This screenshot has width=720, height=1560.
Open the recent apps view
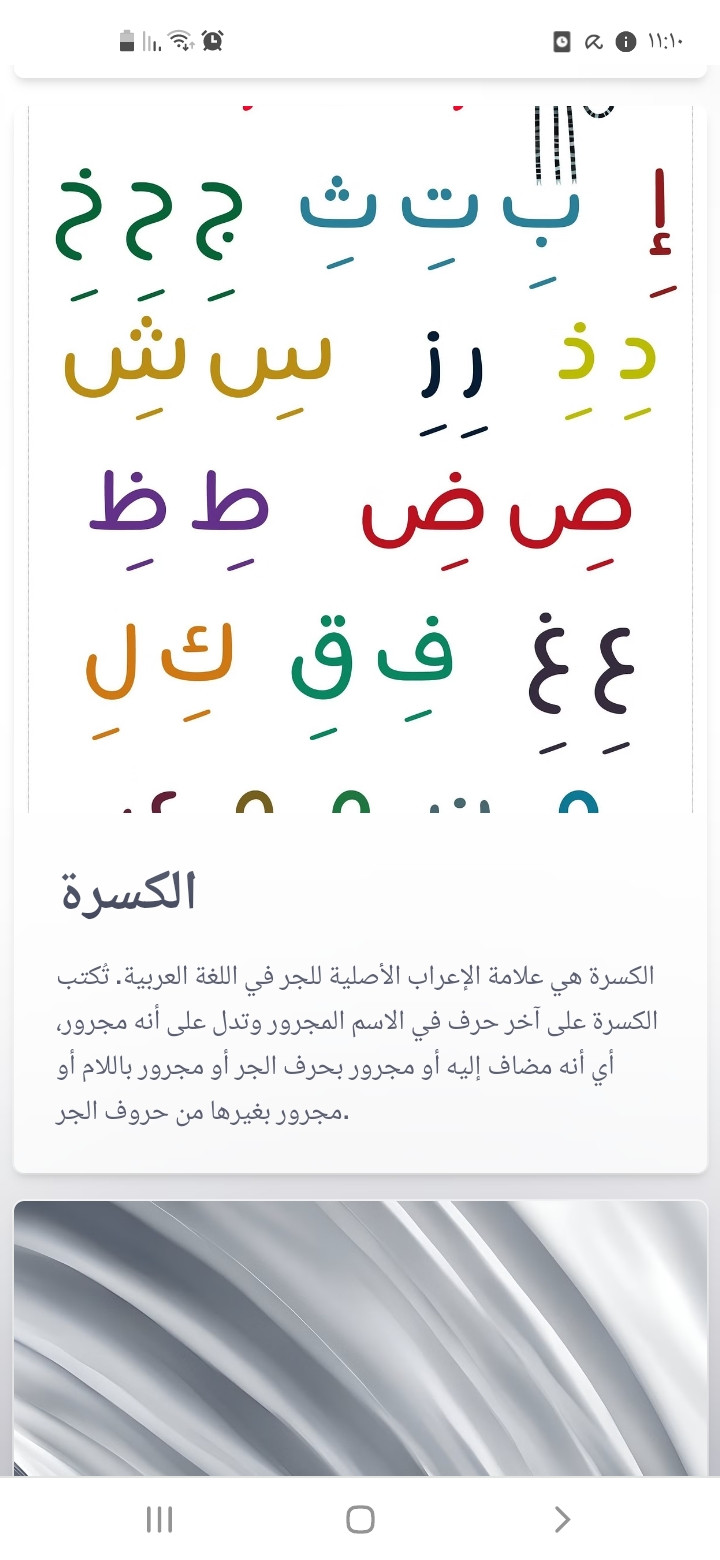point(159,1520)
